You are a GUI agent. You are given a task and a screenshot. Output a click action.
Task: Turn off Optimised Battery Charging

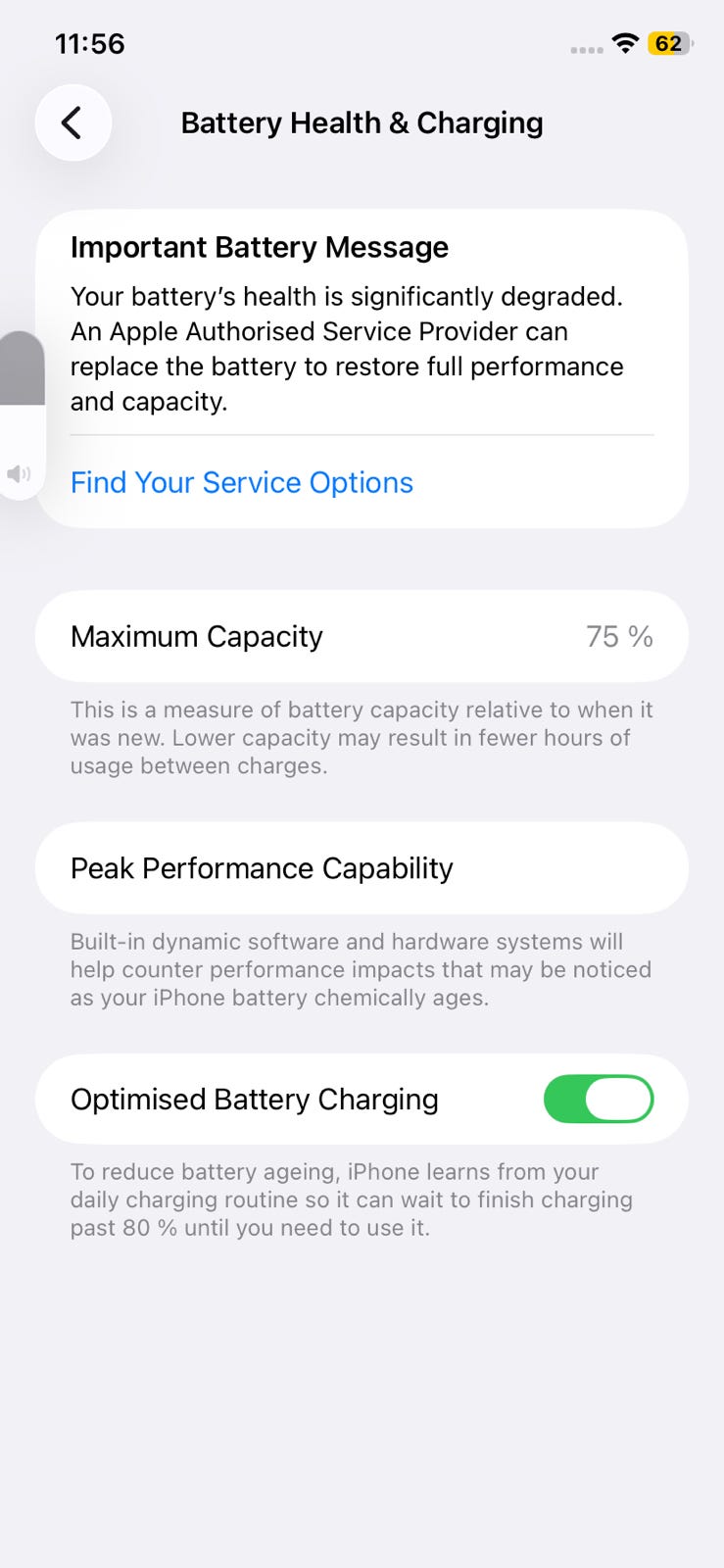coord(599,1099)
